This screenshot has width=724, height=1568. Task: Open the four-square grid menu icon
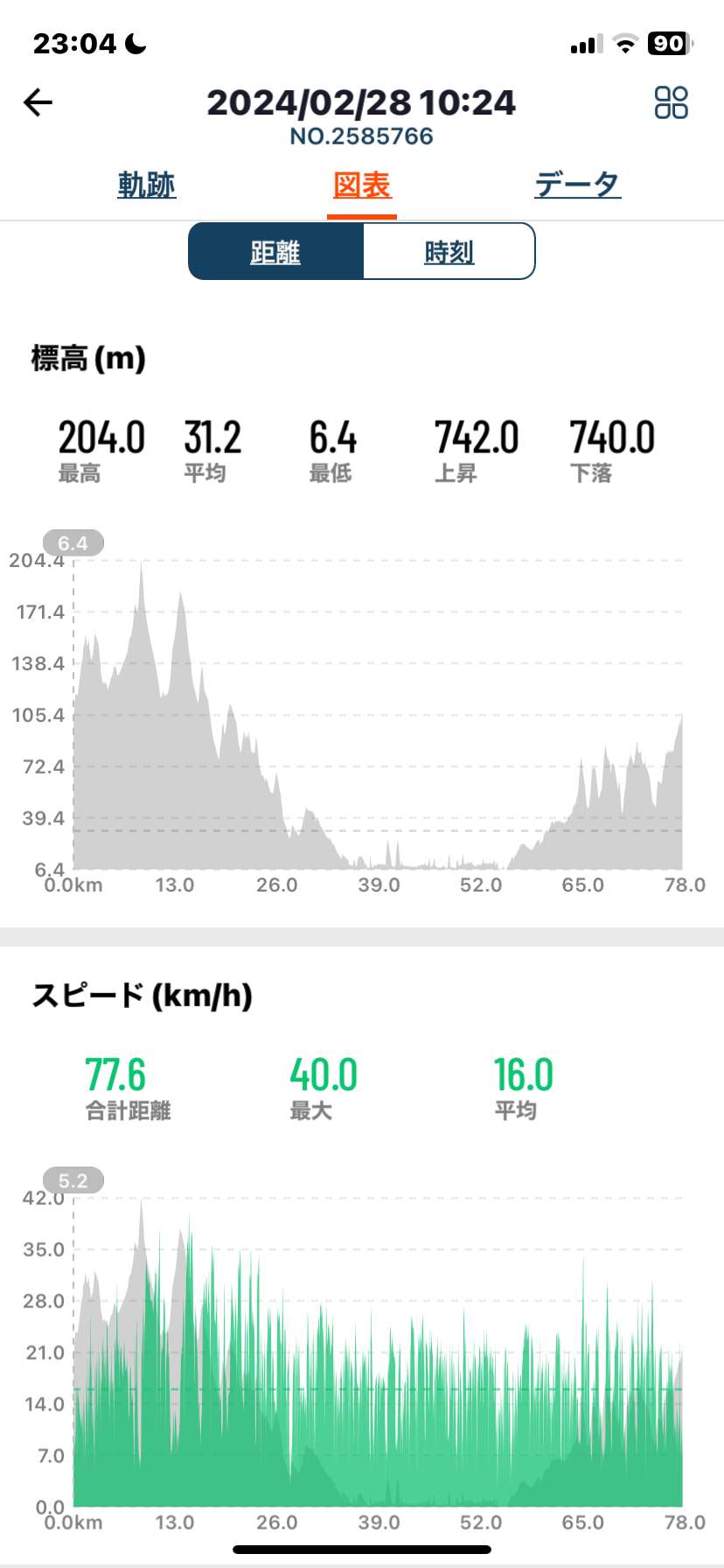[x=672, y=102]
